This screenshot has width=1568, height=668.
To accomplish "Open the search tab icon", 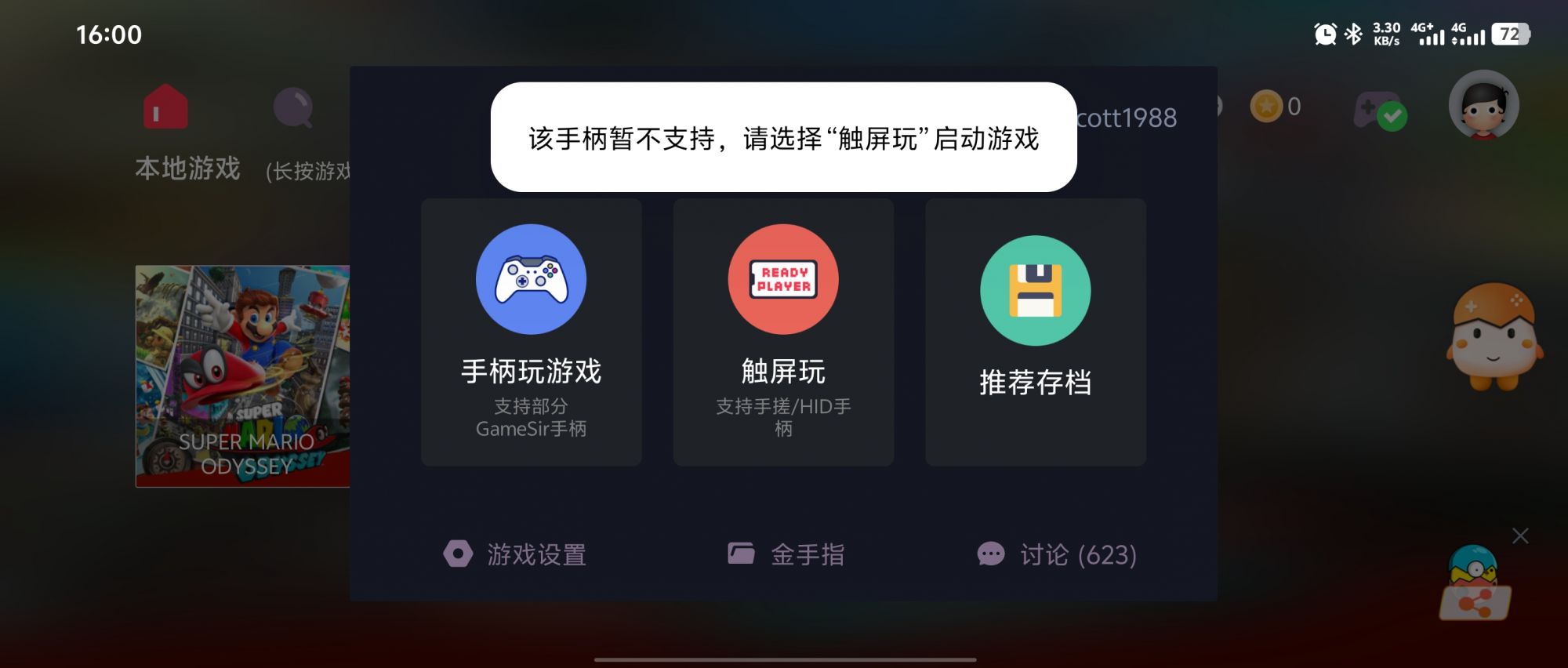I will pyautogui.click(x=293, y=107).
